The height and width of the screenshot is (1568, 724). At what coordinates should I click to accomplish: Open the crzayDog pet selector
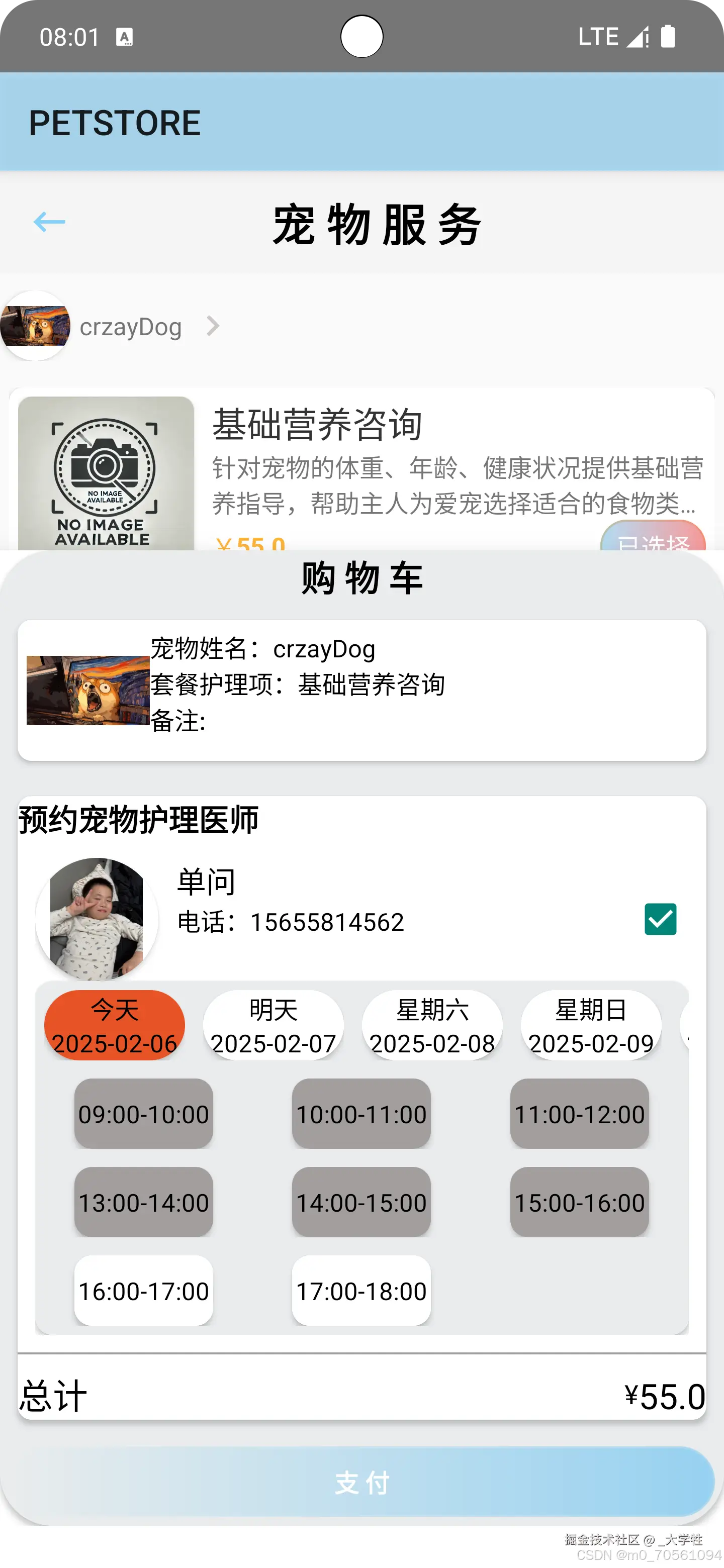point(130,327)
